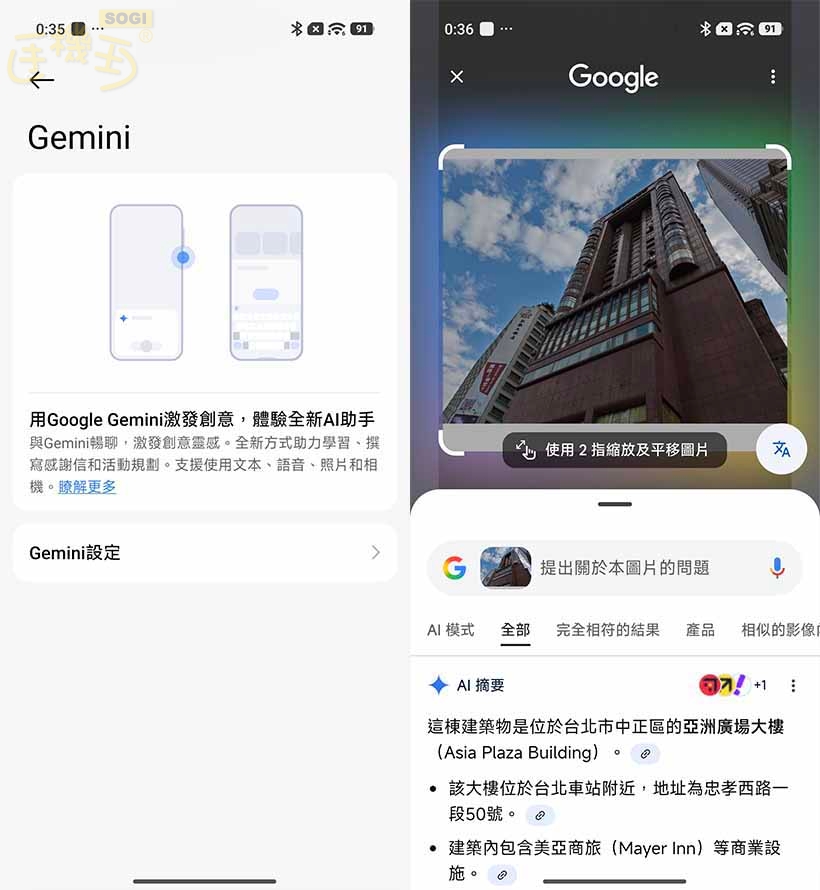Tap the Google G logo in the search bar

click(x=455, y=568)
